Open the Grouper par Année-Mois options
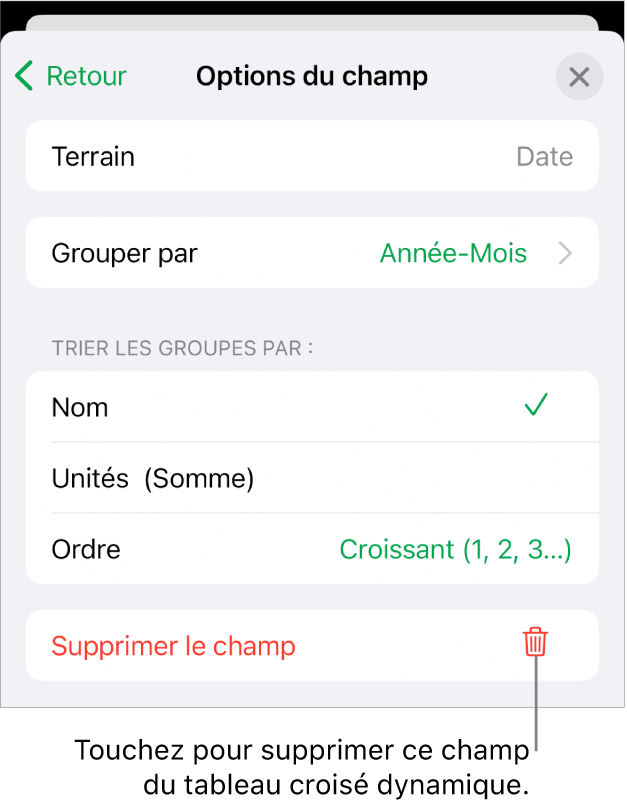The image size is (627, 806). [312, 253]
